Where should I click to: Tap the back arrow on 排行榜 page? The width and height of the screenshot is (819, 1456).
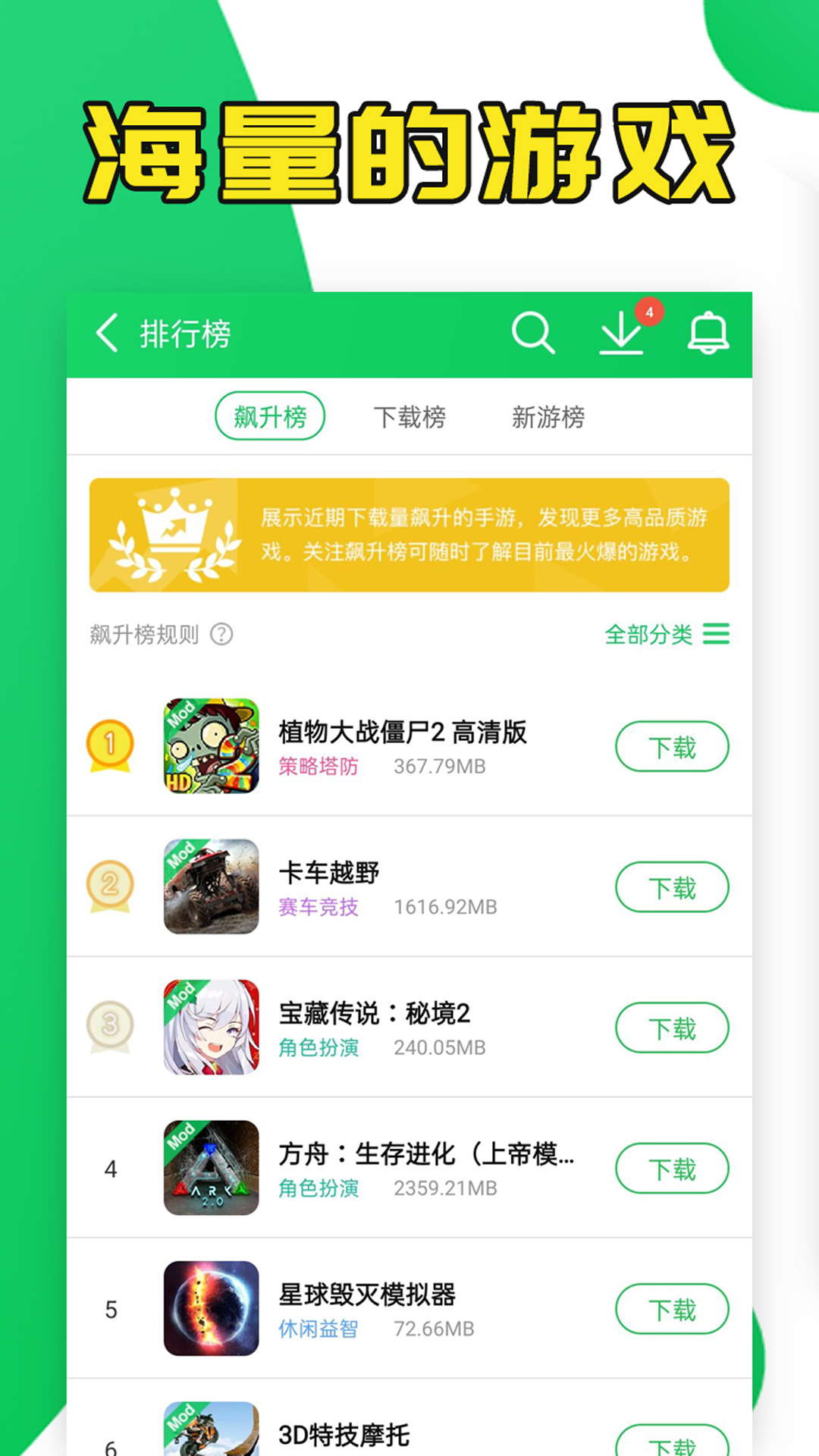click(106, 332)
